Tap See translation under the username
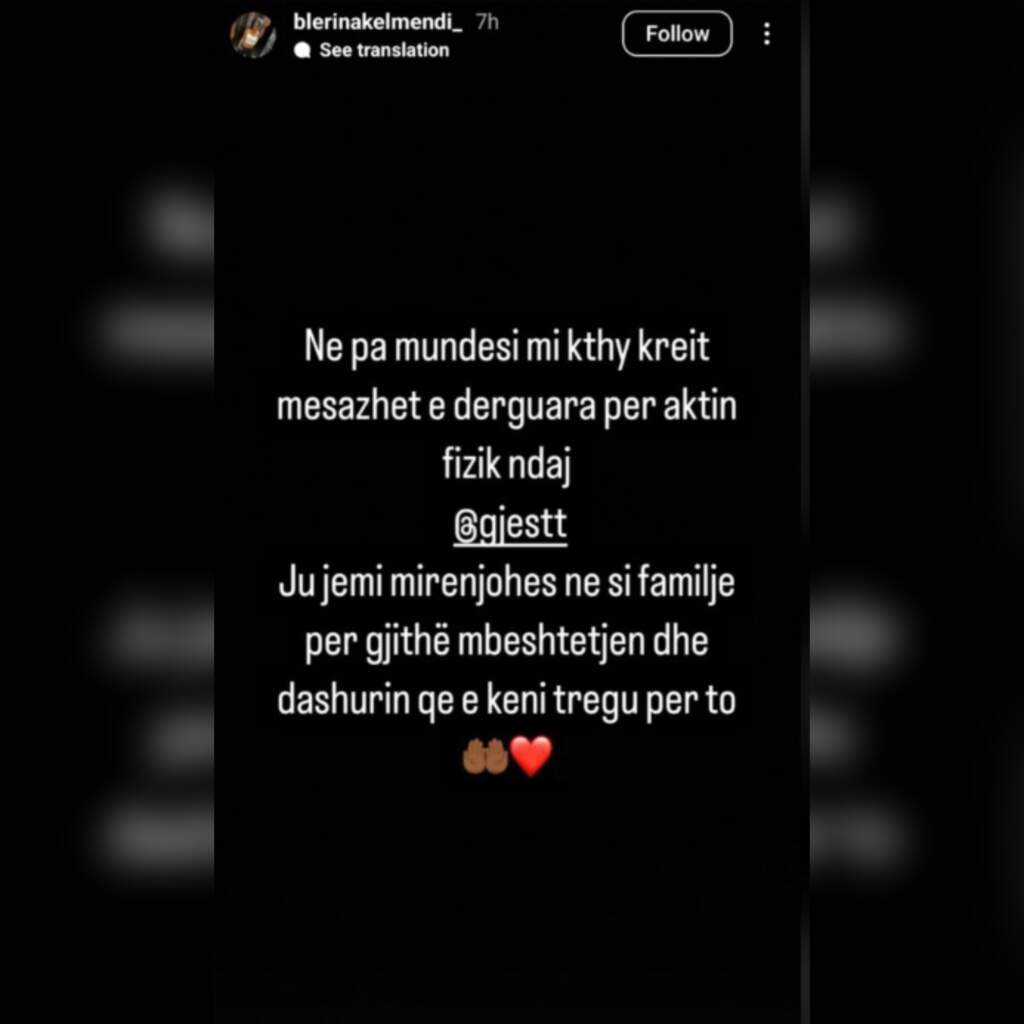The image size is (1024, 1024). tap(383, 50)
